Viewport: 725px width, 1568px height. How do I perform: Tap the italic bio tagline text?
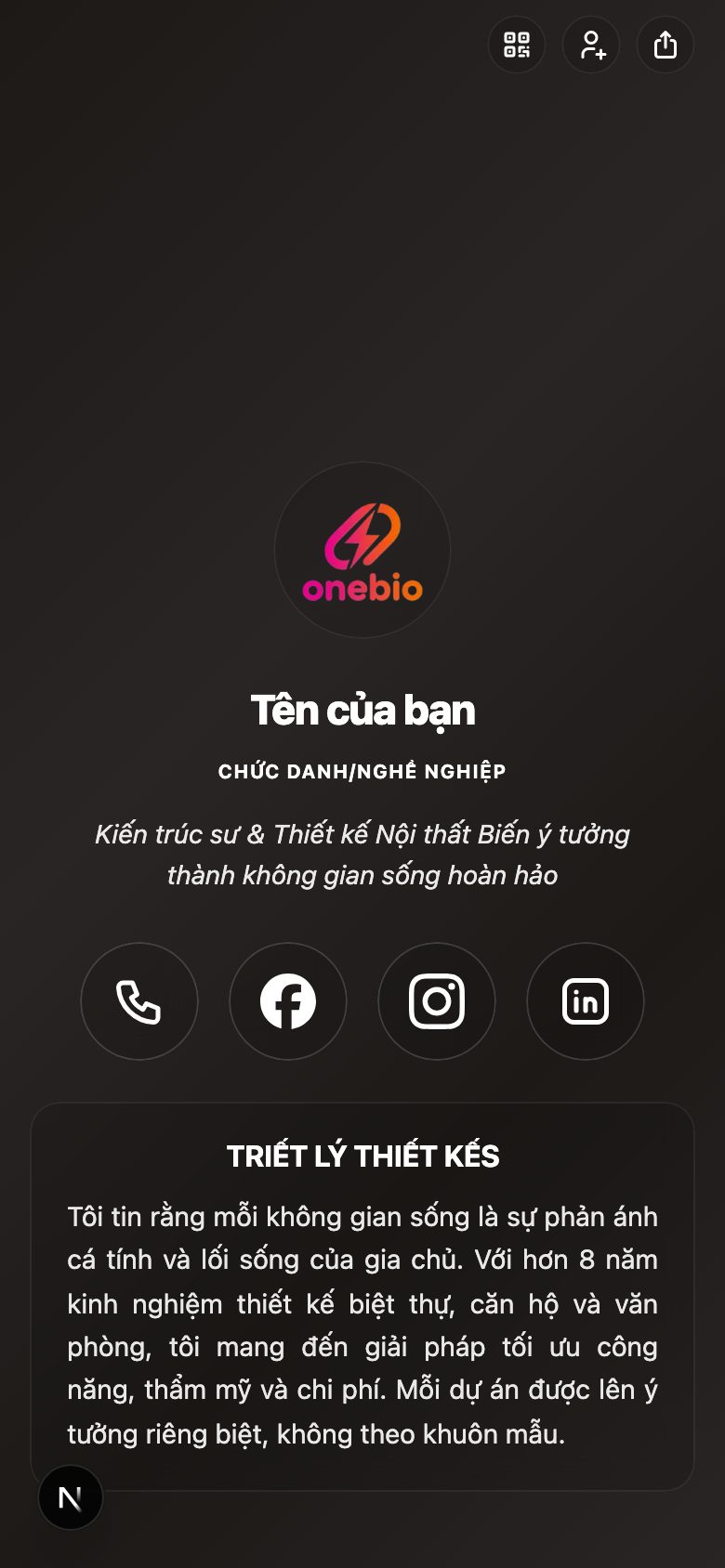pyautogui.click(x=362, y=853)
